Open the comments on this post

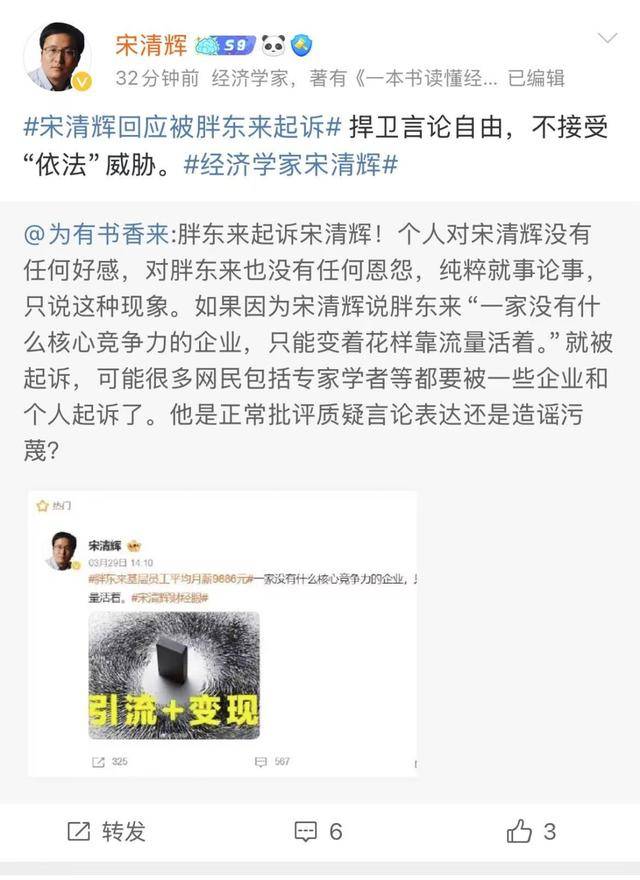[319, 830]
